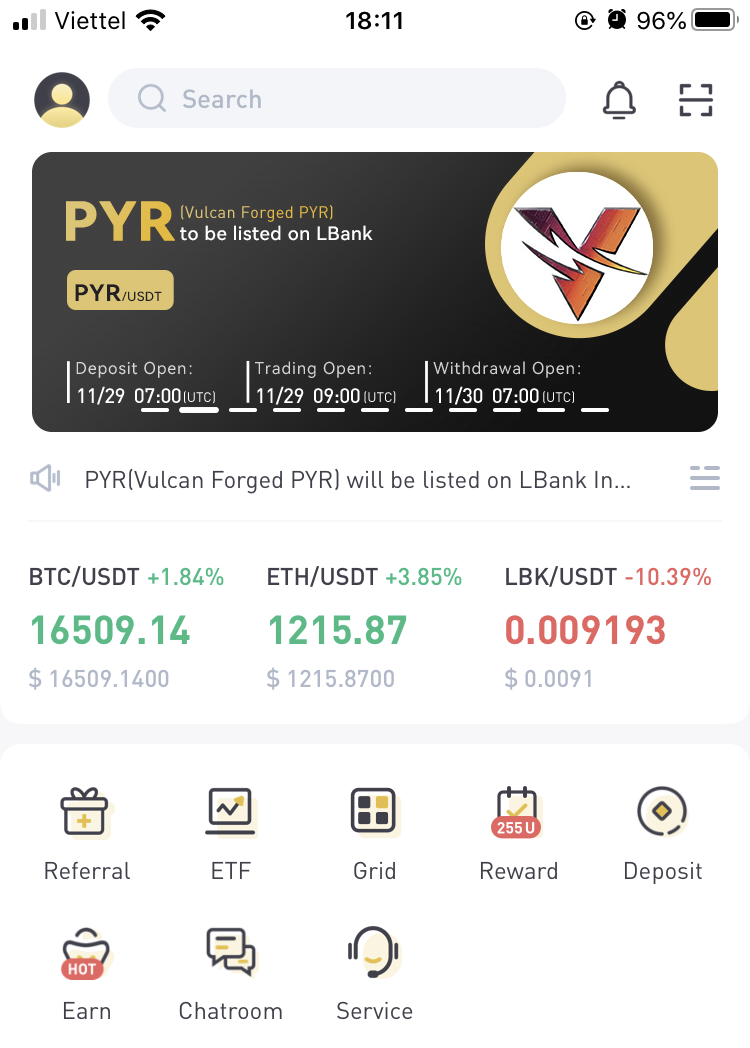Screen dimensions: 750x1048
Task: Open the Earn section
Action: (x=86, y=973)
